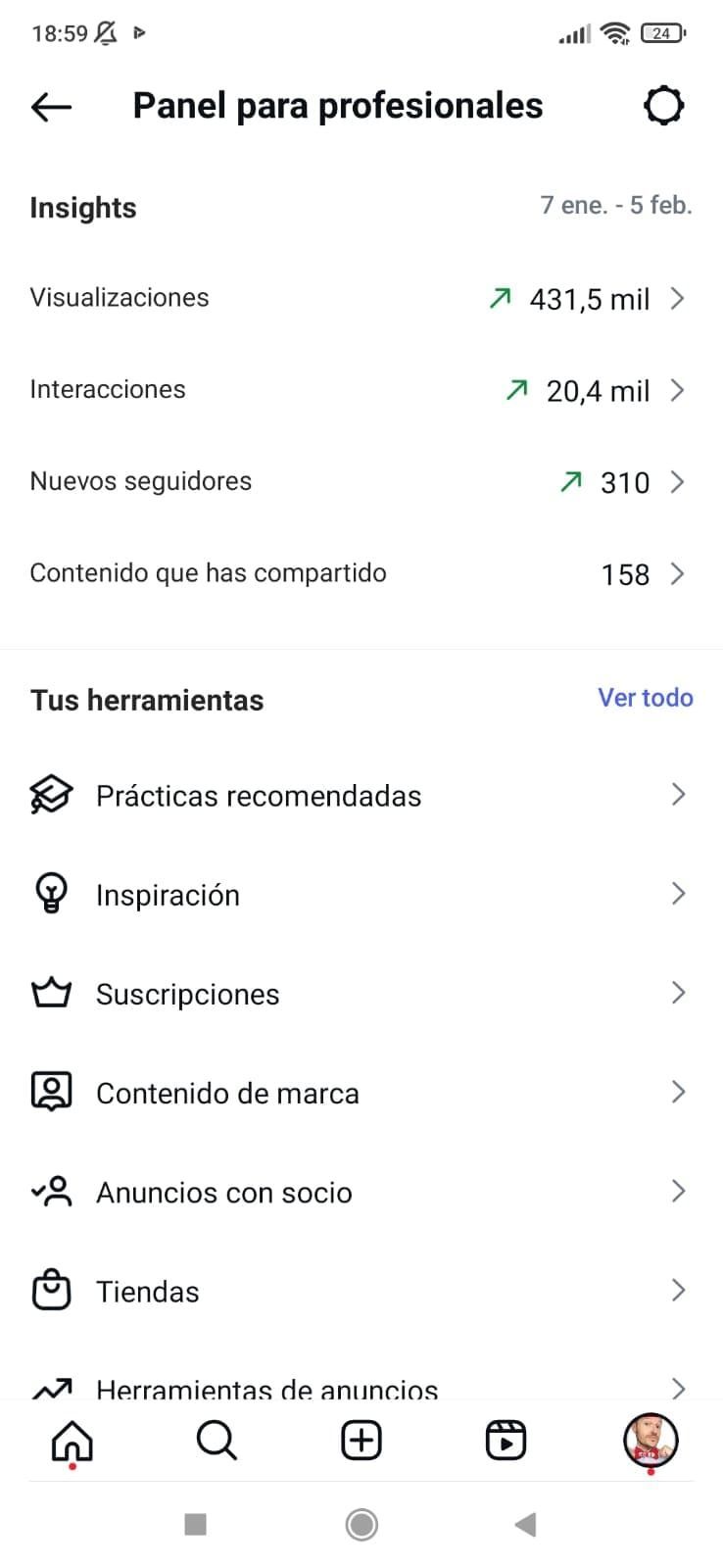Tap the Ver todo link
Viewport: 723px width, 1568px height.
(x=645, y=698)
